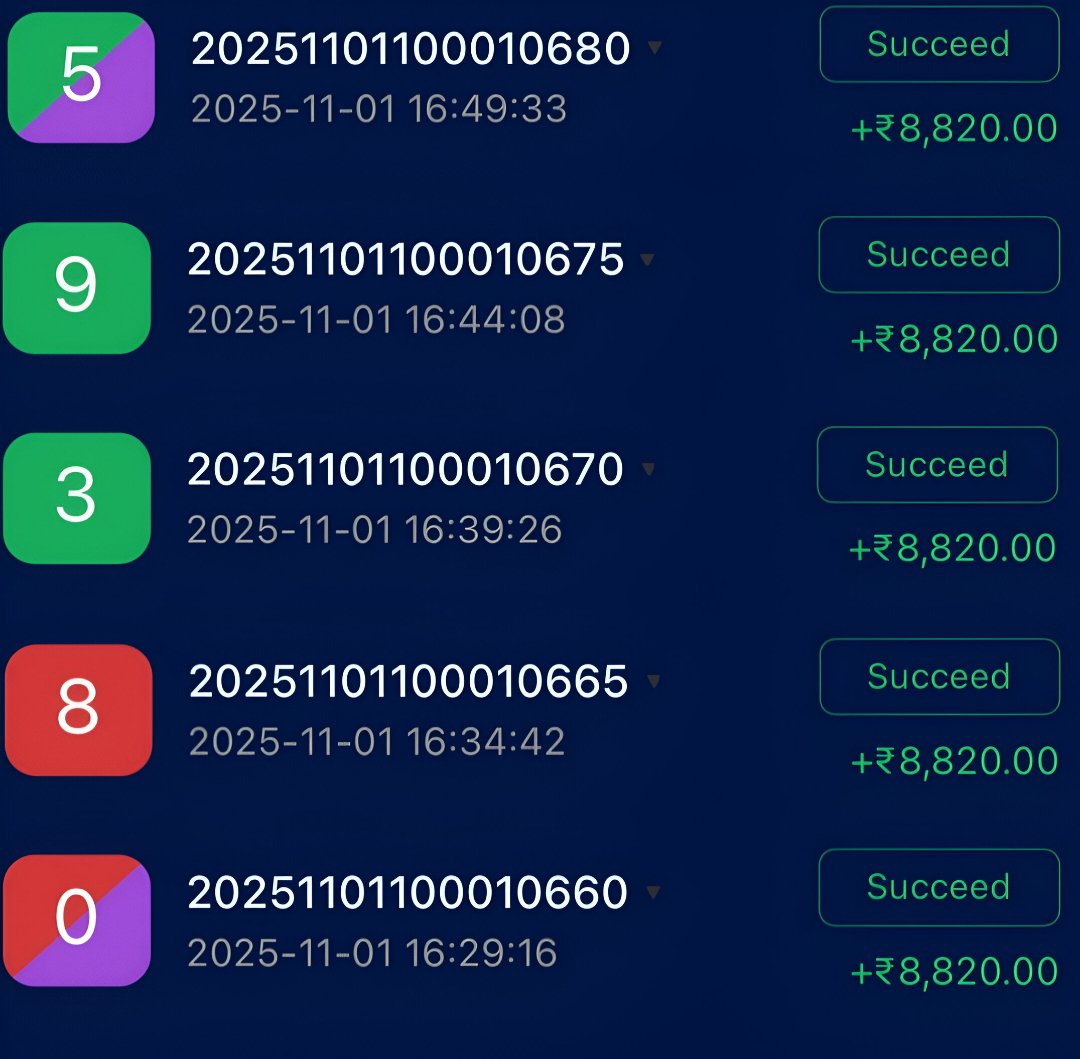
Task: Expand order 20251101100010660 details
Action: tap(653, 892)
